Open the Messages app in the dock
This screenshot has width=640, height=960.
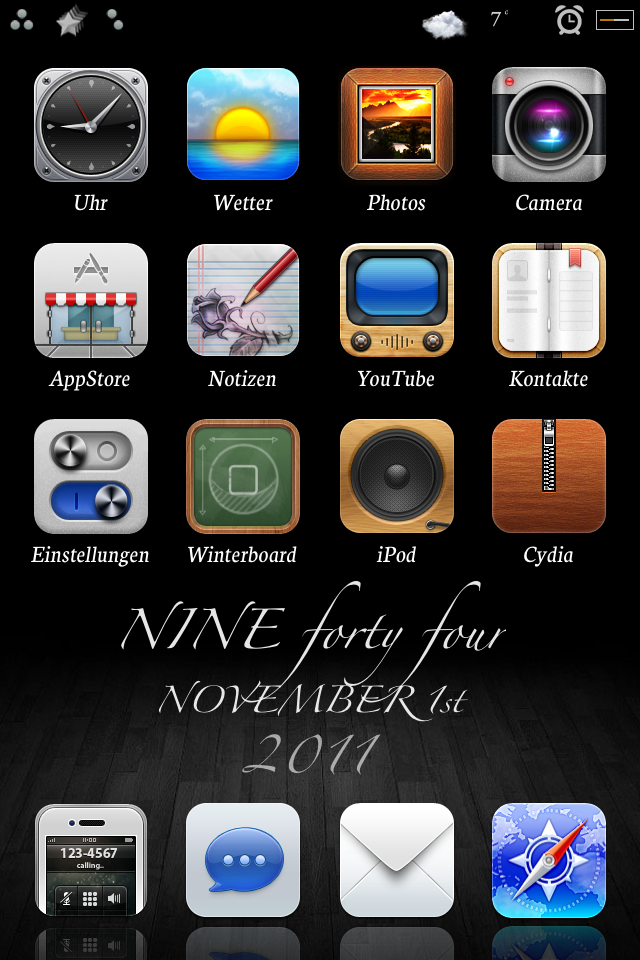(x=243, y=860)
